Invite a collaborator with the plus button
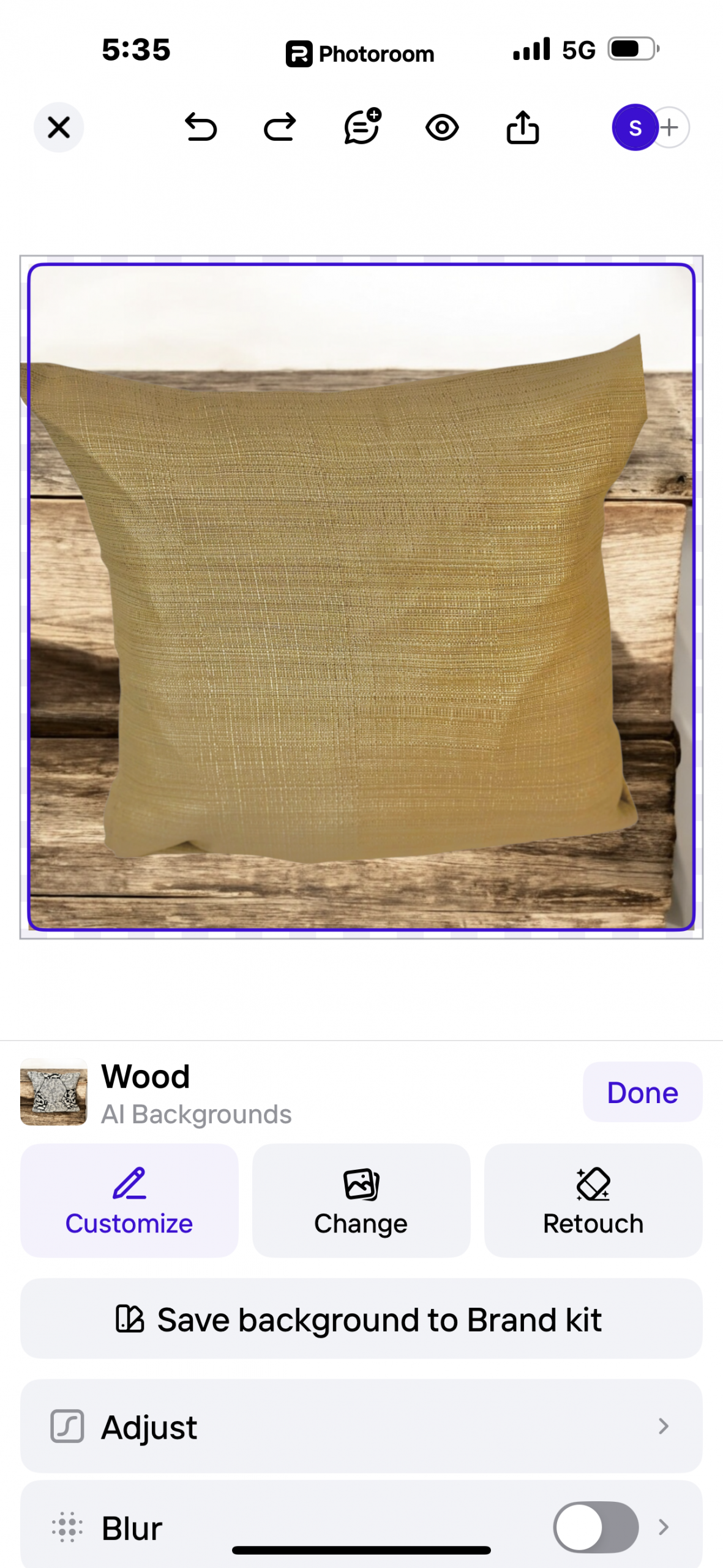 point(672,127)
